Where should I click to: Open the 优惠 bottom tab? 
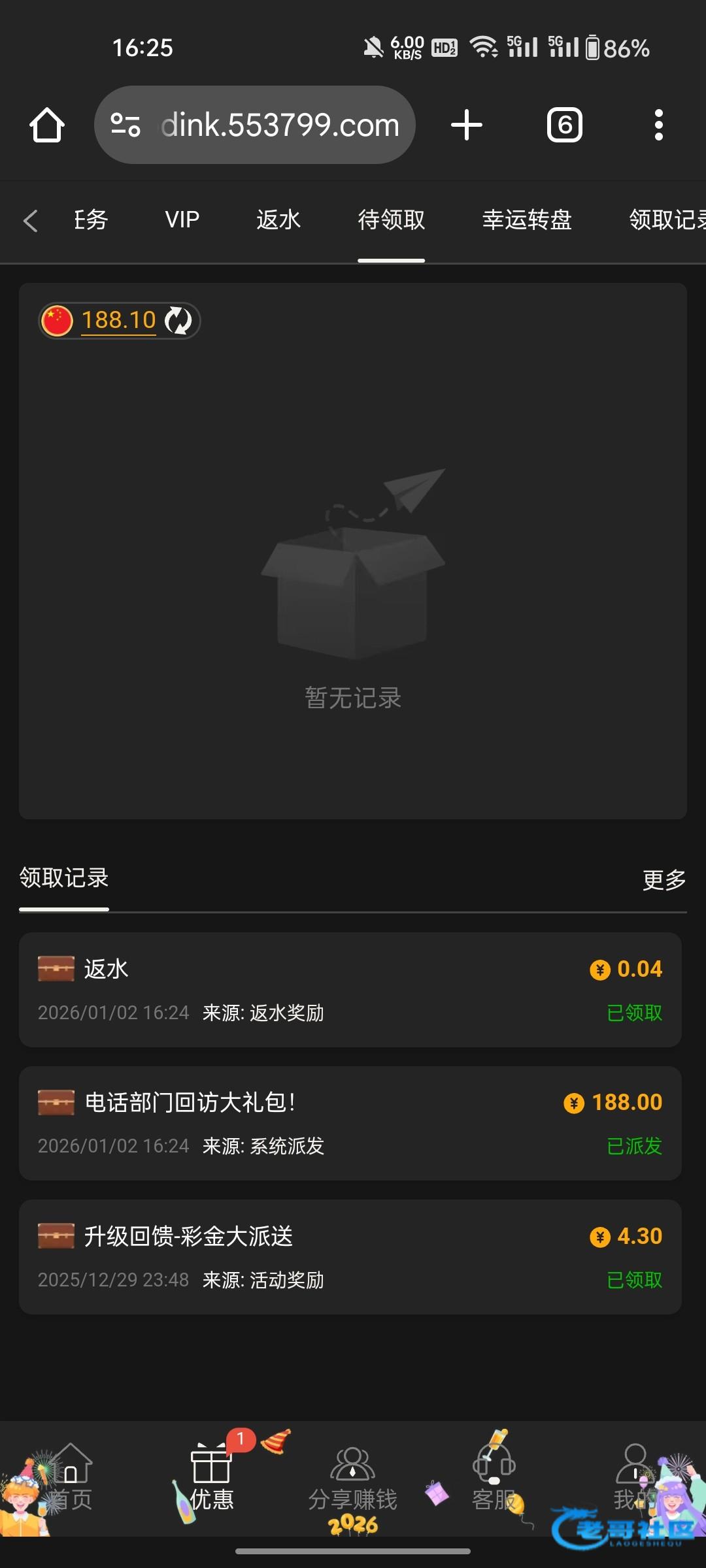pos(211,1478)
